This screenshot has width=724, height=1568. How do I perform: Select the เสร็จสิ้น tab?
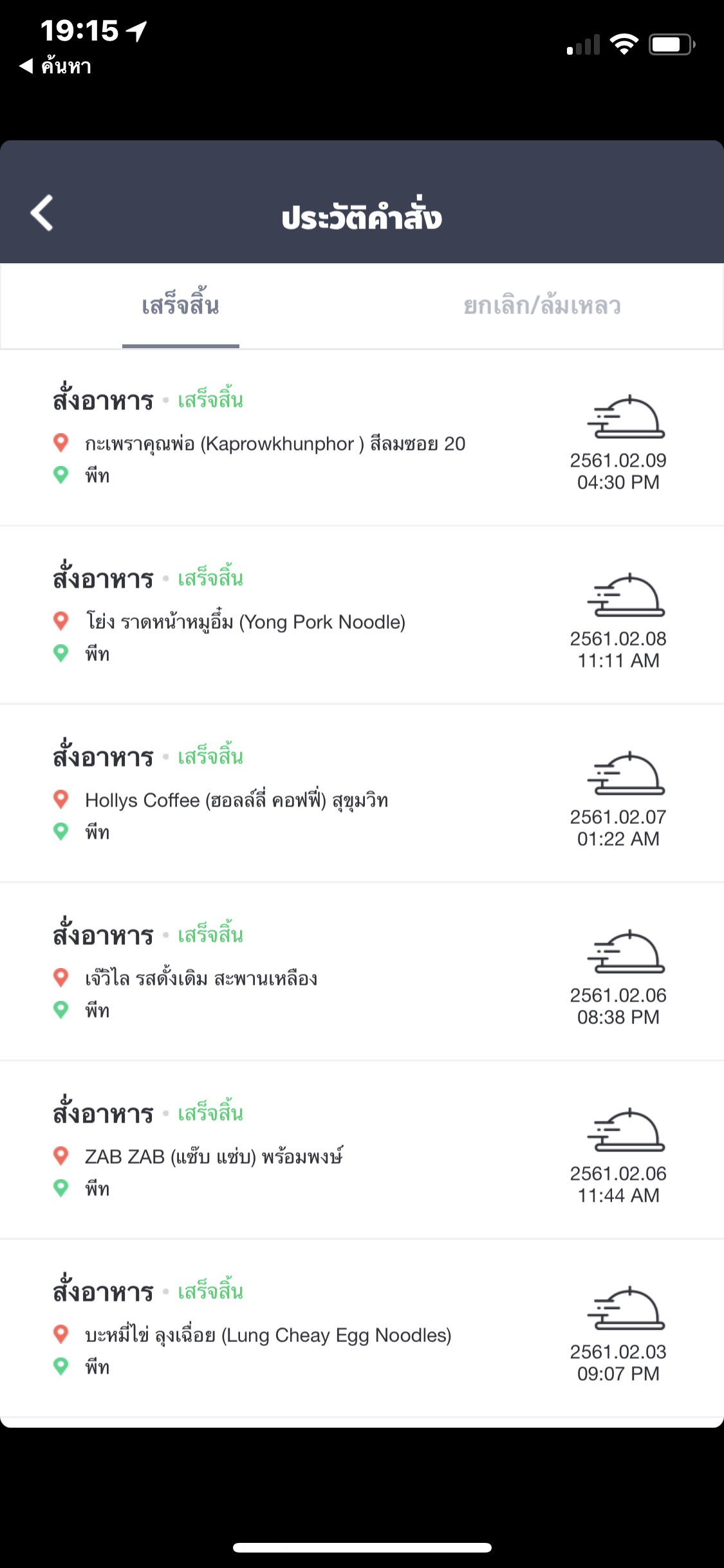[181, 306]
